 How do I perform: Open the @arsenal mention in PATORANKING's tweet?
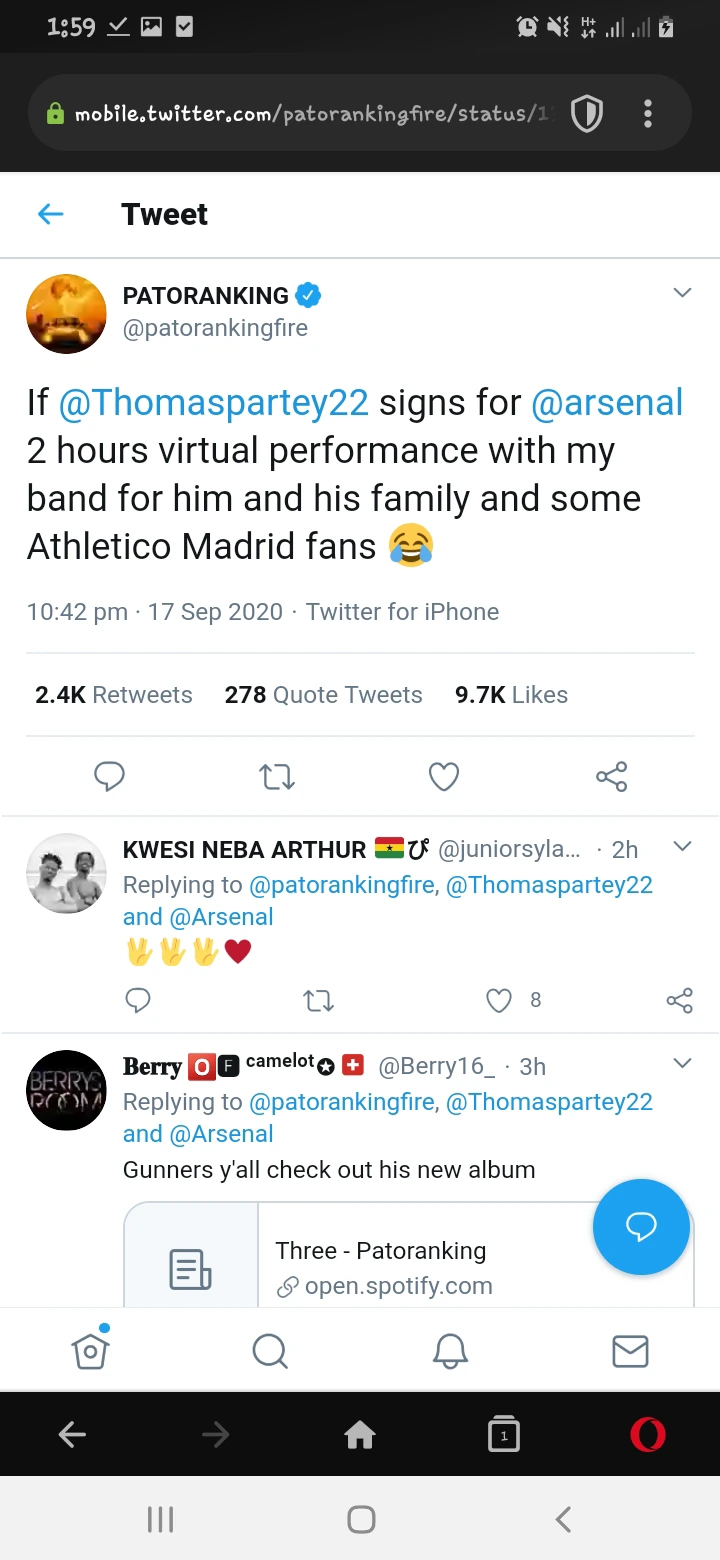tap(606, 403)
